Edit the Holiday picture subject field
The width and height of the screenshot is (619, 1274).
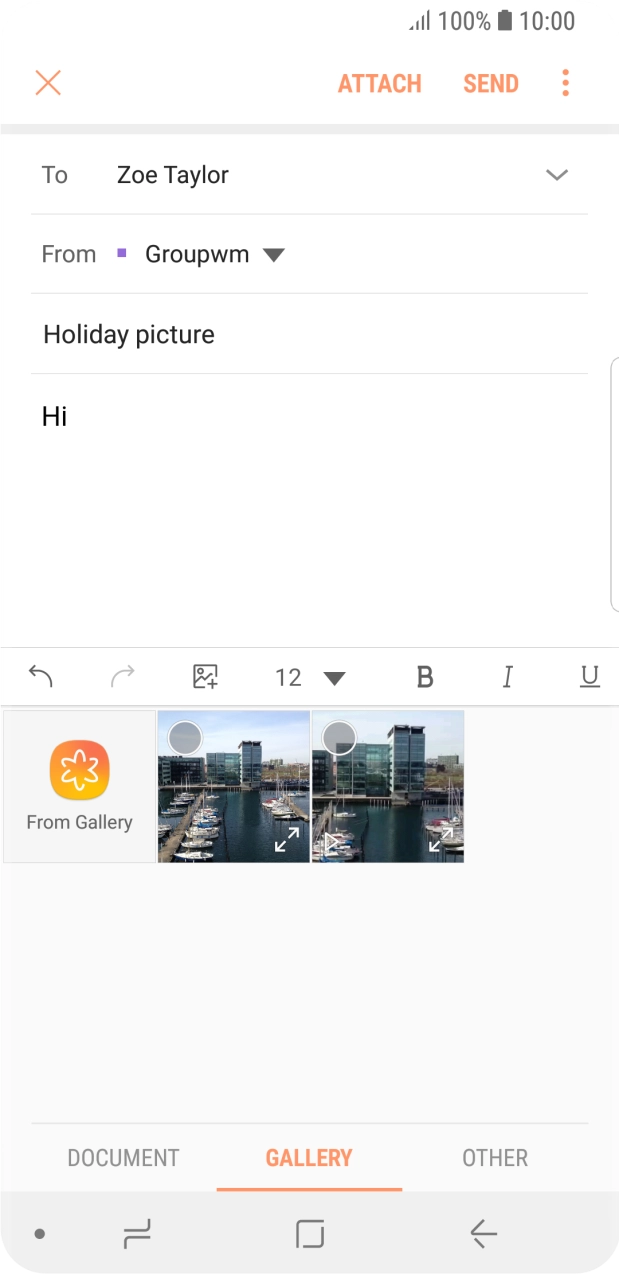click(x=300, y=334)
